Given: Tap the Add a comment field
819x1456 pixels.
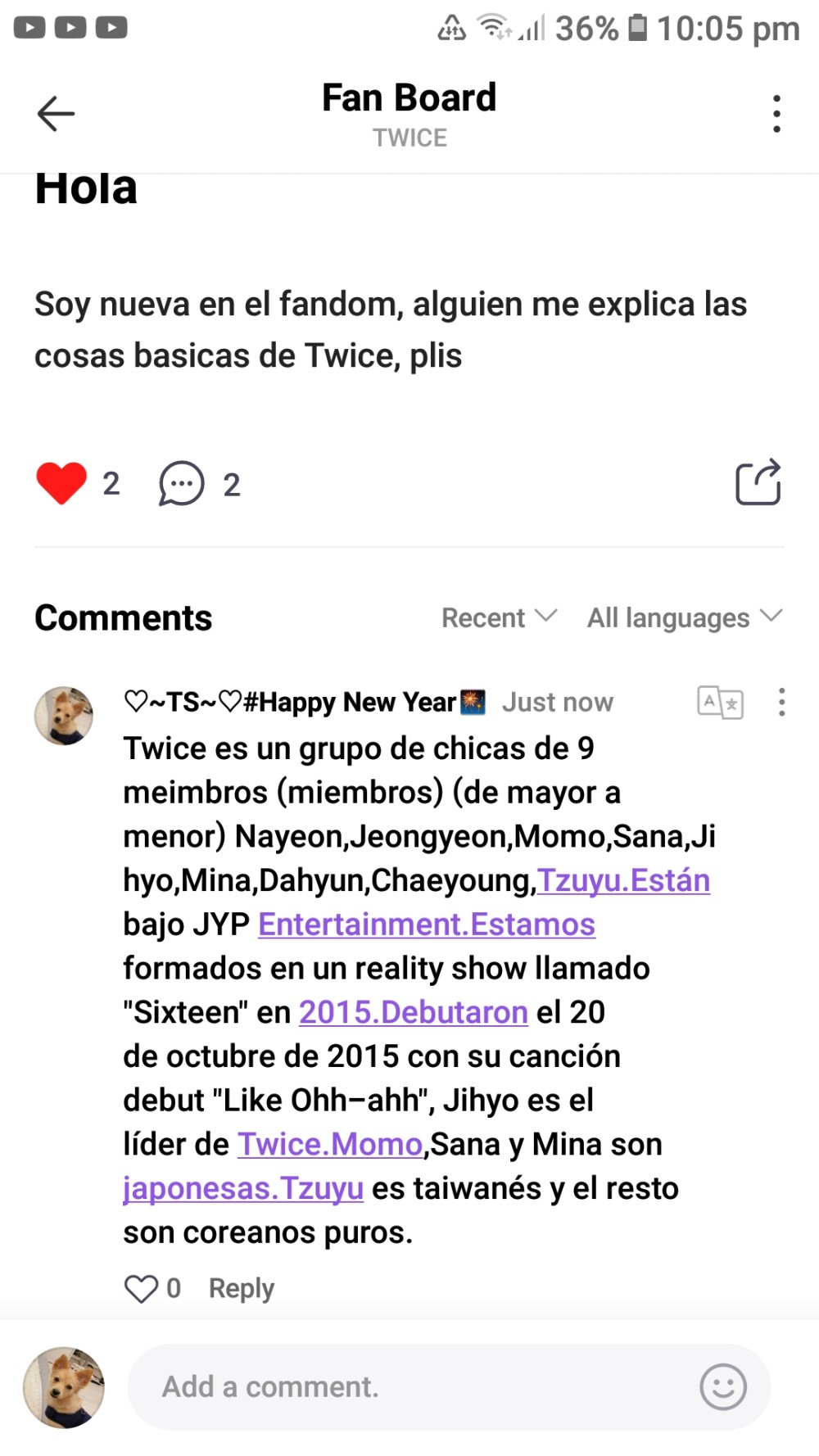Looking at the screenshot, I should pyautogui.click(x=409, y=1387).
